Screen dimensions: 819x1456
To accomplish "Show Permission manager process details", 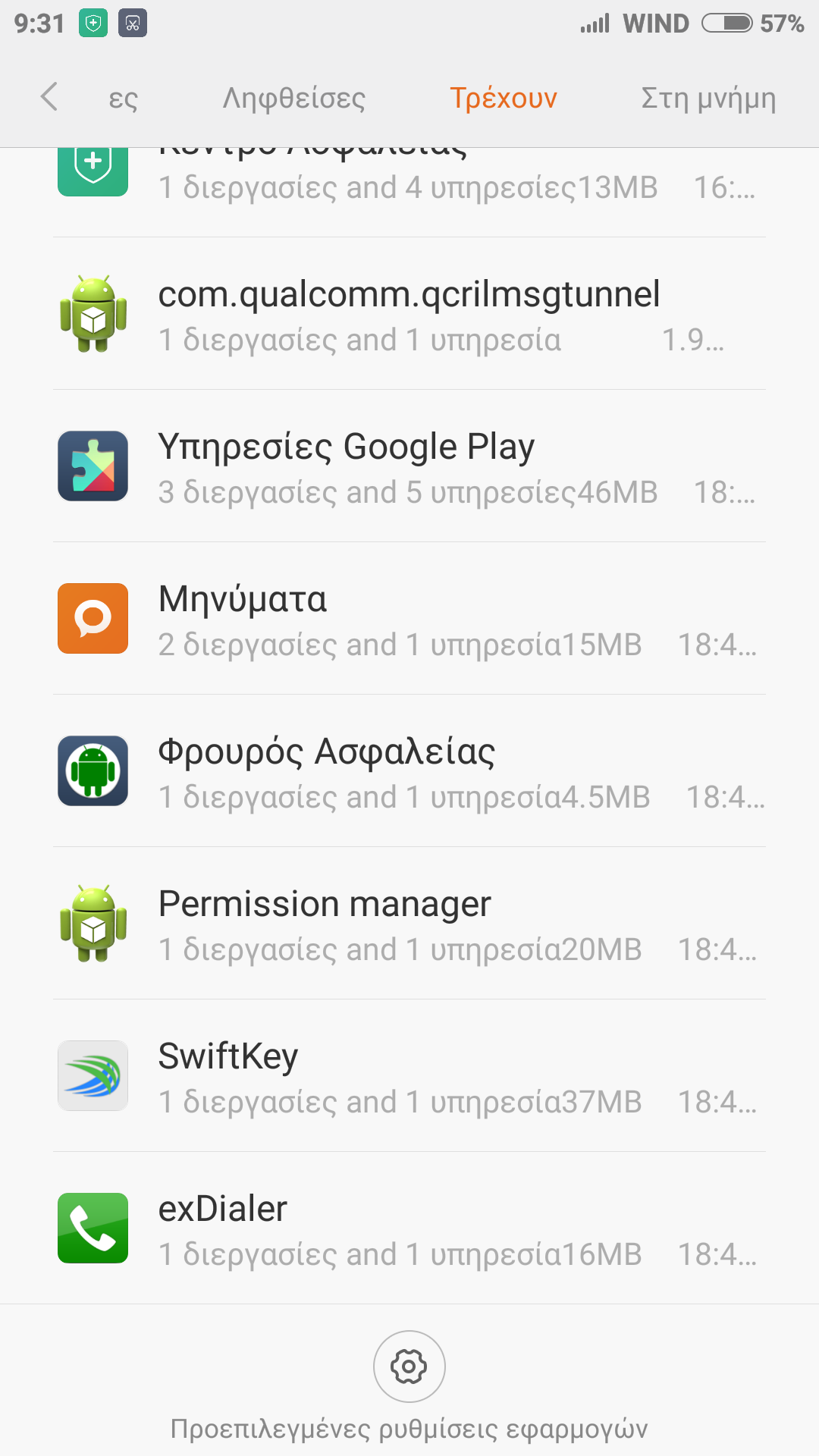I will pos(409,924).
